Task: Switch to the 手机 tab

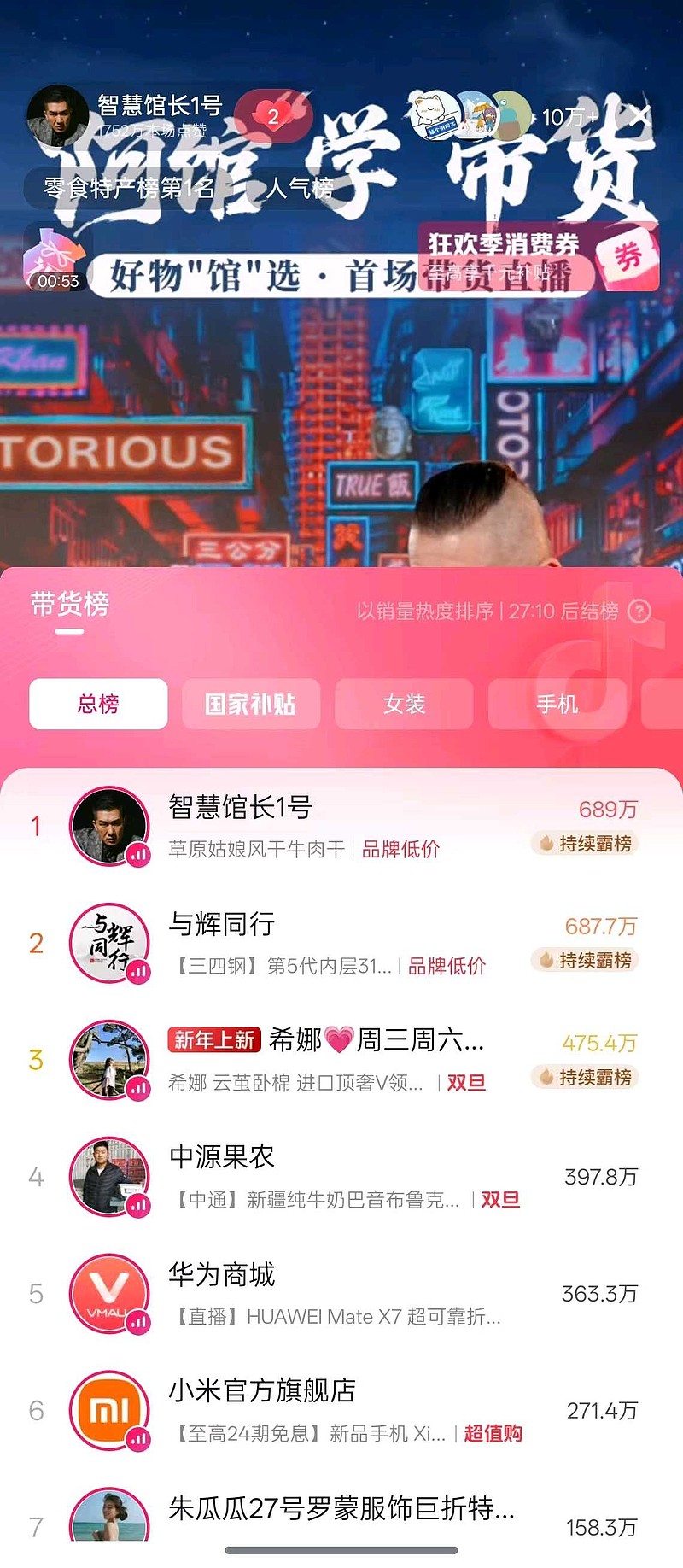Action: click(557, 704)
